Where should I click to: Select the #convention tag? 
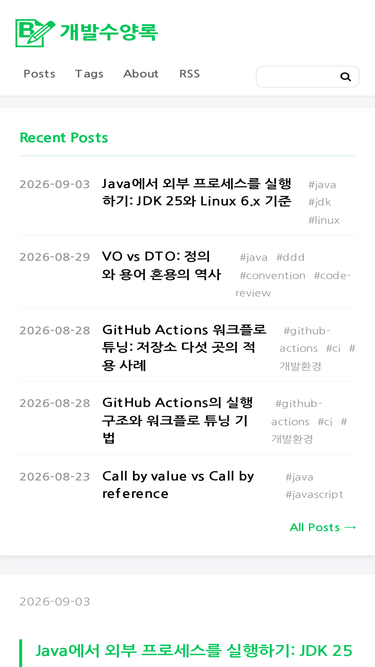click(x=273, y=276)
